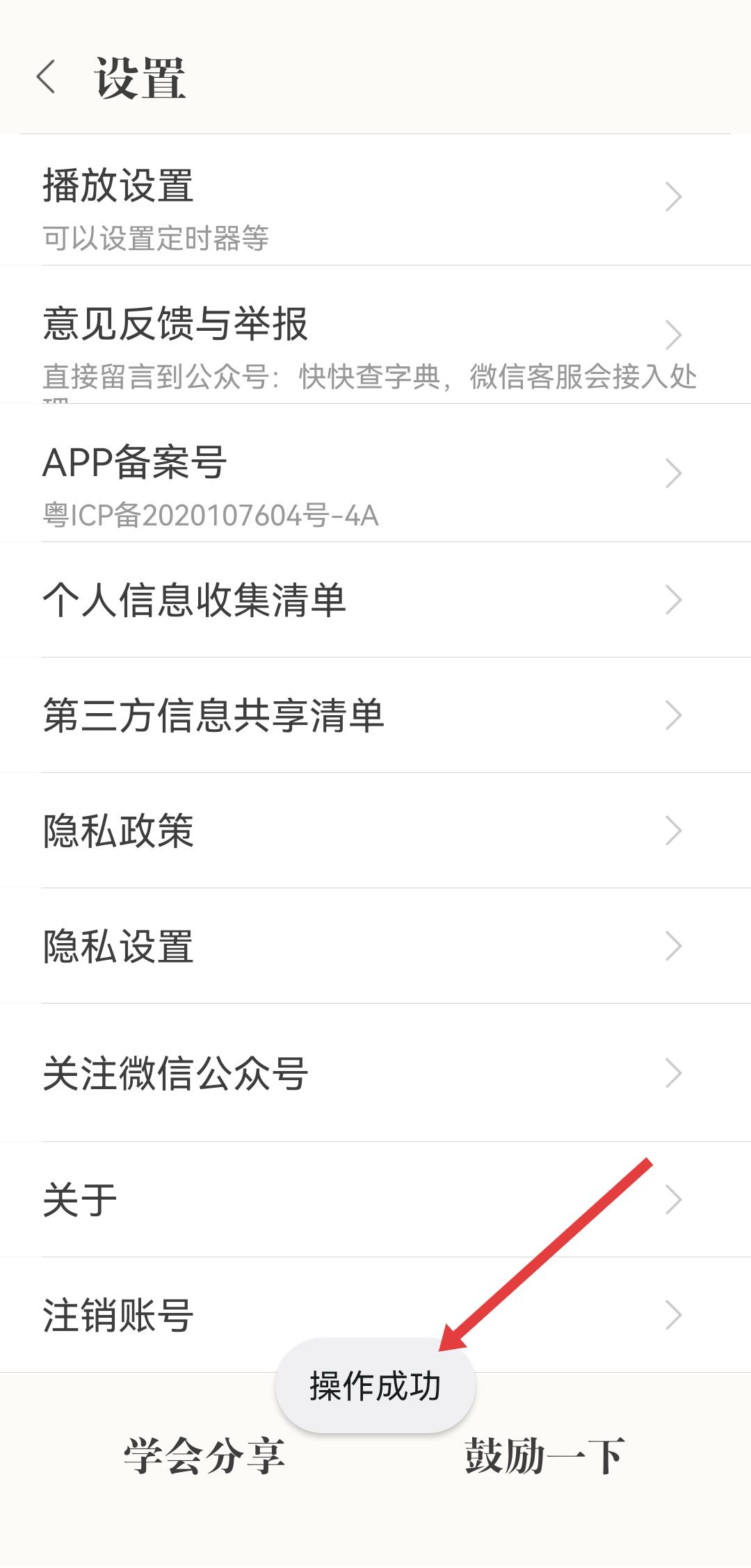Read the 隐私政策 page
The image size is (751, 1568).
375,831
